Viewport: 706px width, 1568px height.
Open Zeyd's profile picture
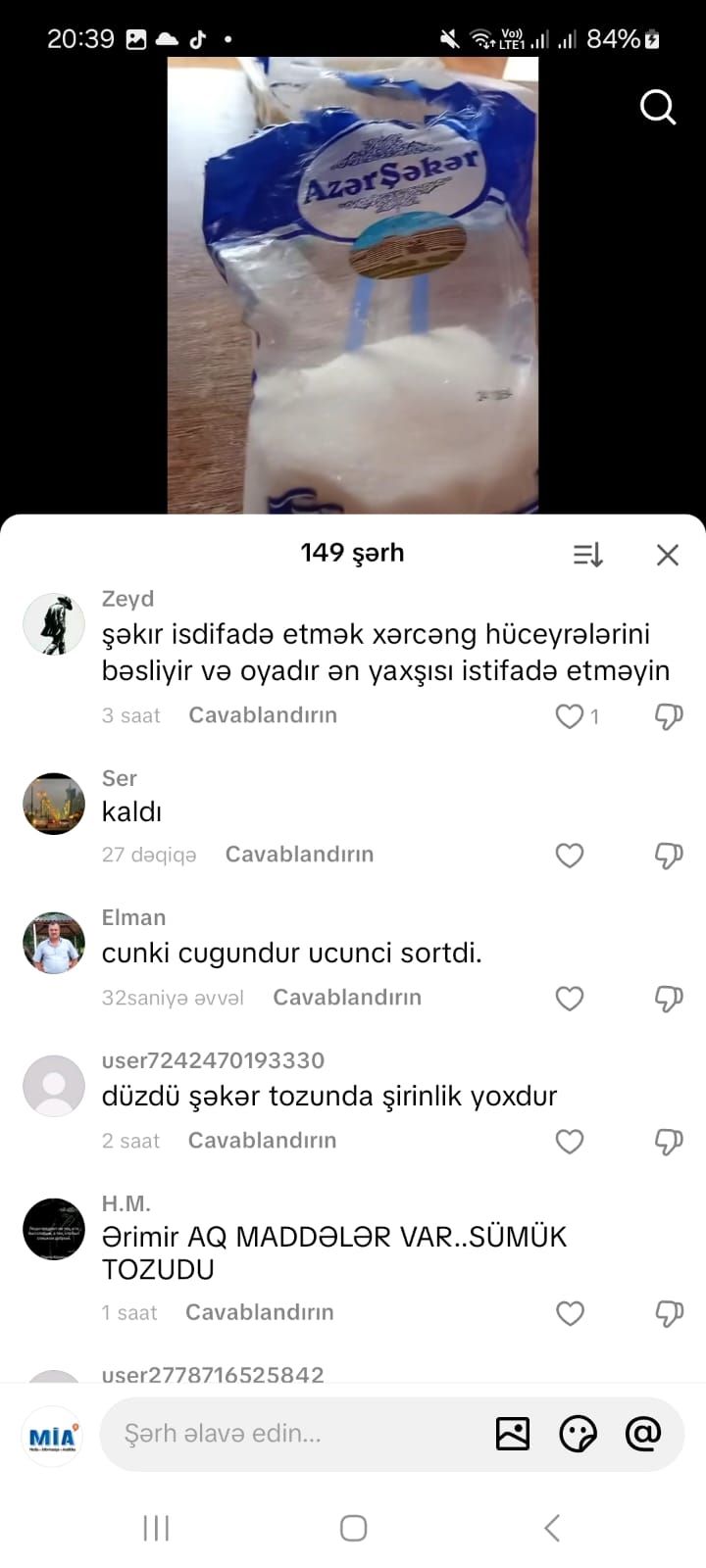(54, 624)
